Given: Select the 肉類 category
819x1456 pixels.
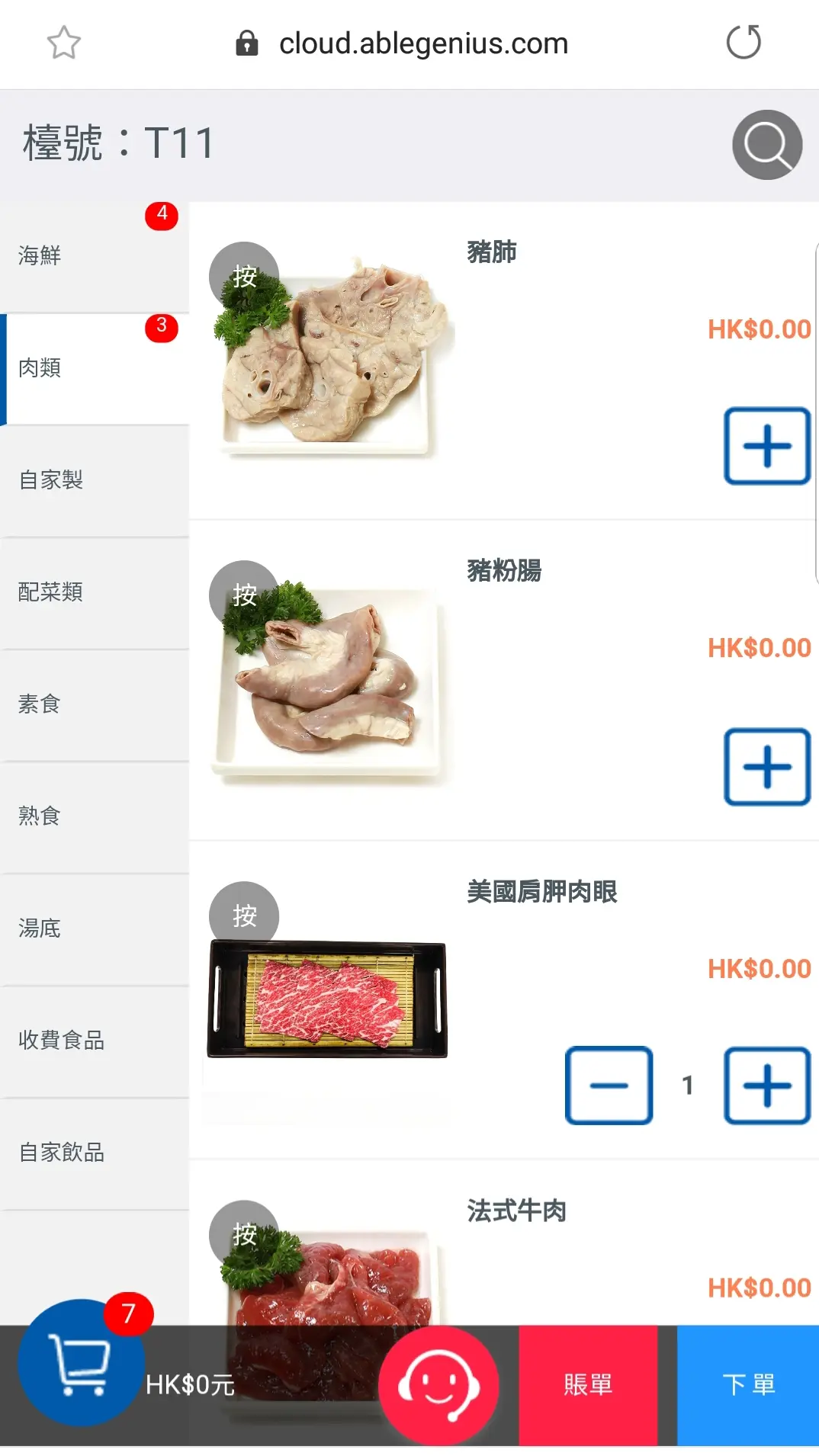Looking at the screenshot, I should pyautogui.click(x=94, y=368).
